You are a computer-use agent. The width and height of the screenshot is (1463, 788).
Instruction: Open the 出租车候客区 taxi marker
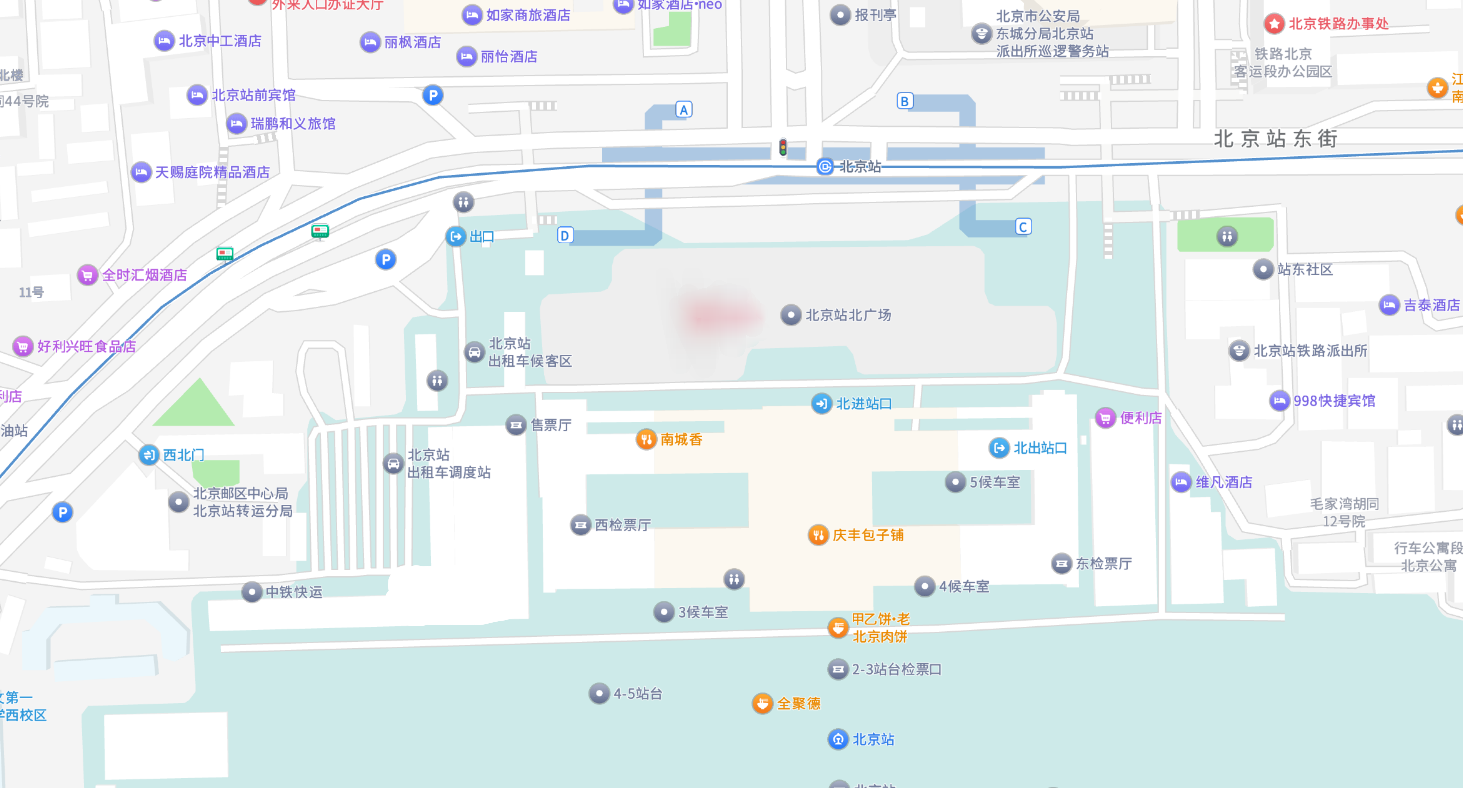click(474, 351)
